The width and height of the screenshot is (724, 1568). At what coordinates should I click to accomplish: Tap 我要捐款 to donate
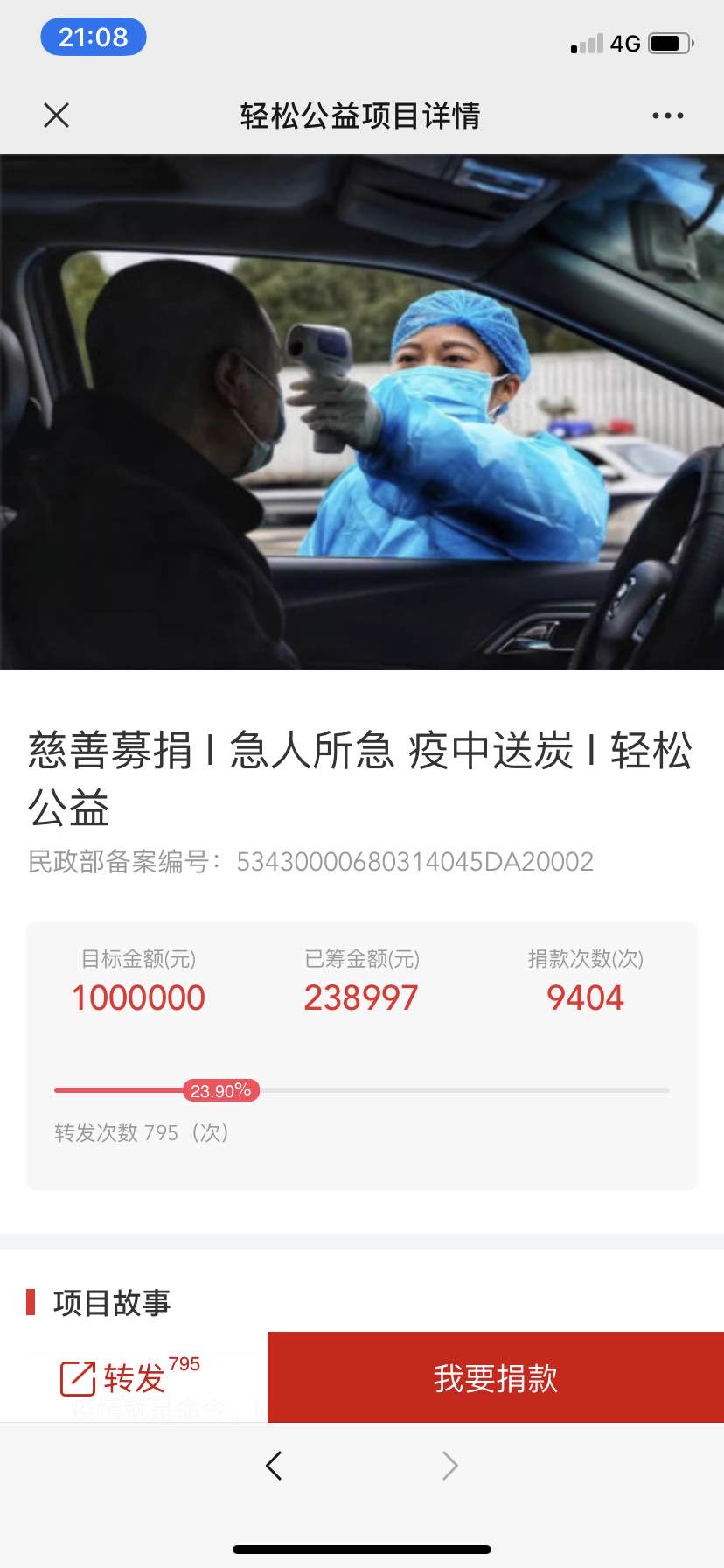click(495, 1377)
